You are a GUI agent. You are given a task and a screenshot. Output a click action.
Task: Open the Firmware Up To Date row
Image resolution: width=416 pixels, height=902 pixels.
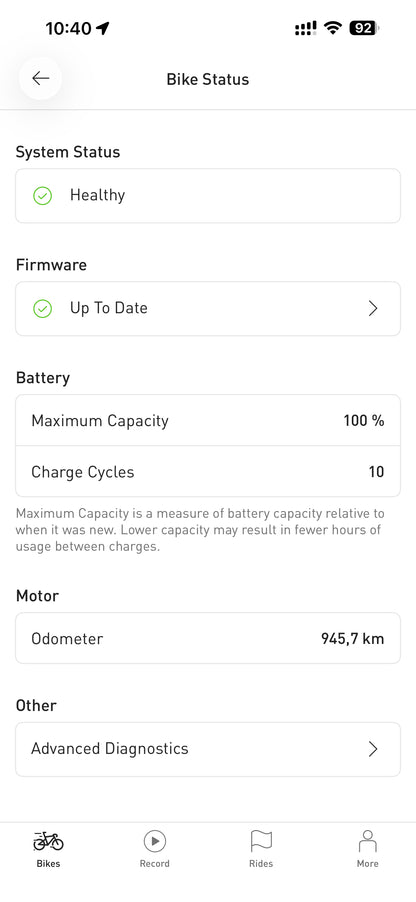(x=208, y=308)
